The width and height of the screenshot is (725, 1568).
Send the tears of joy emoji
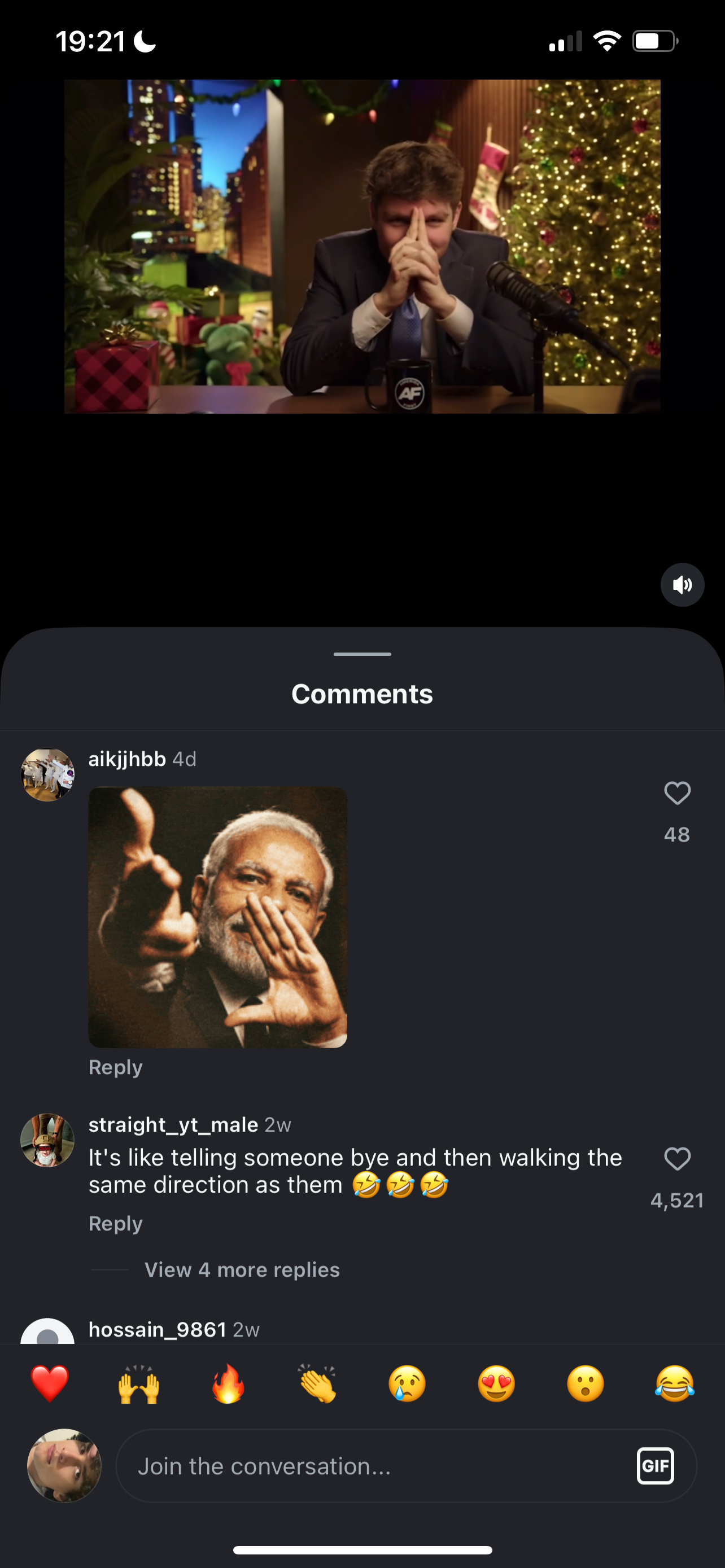675,1383
